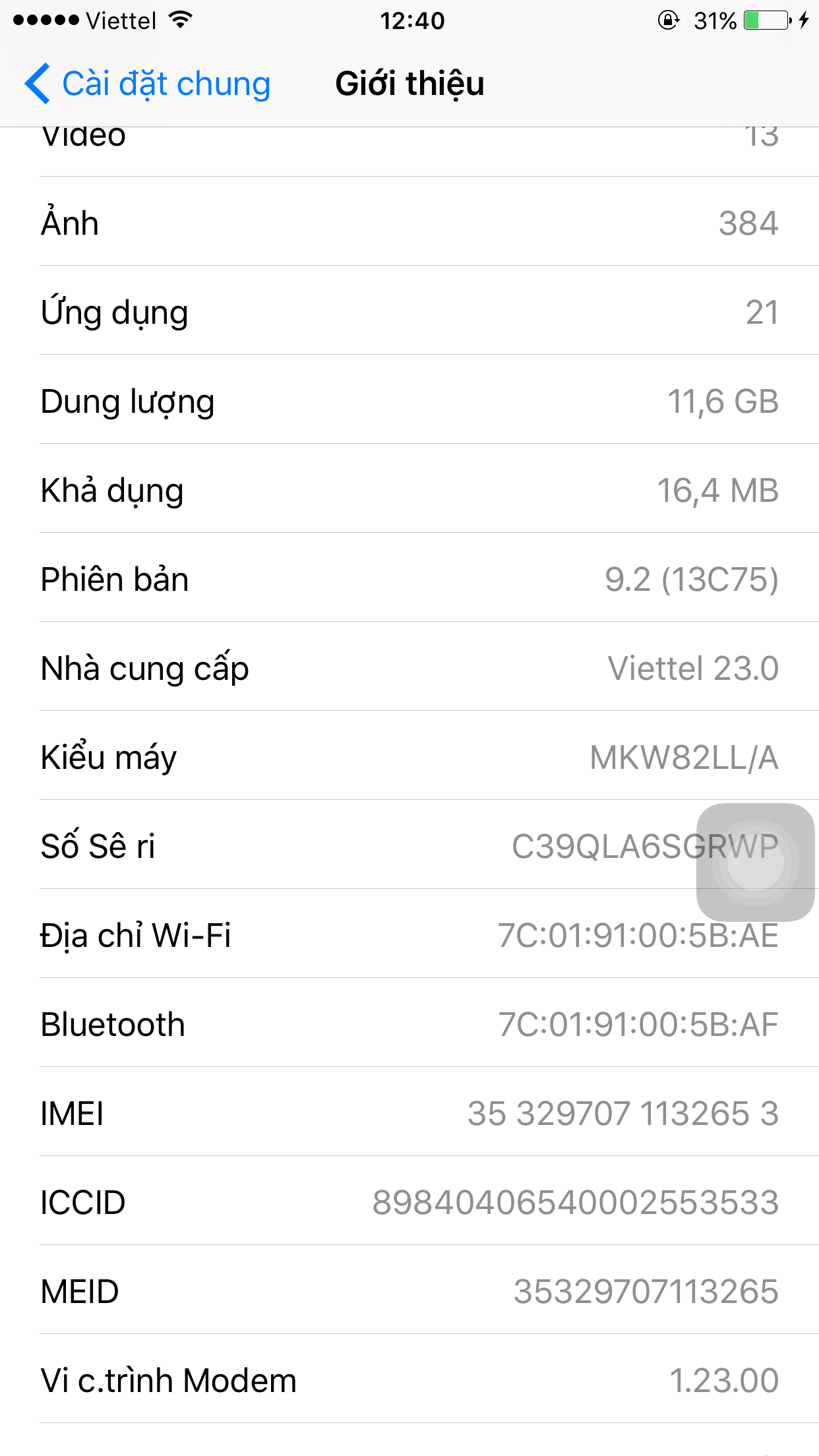
Task: Open the AssistiveTouch floating button
Action: click(755, 862)
